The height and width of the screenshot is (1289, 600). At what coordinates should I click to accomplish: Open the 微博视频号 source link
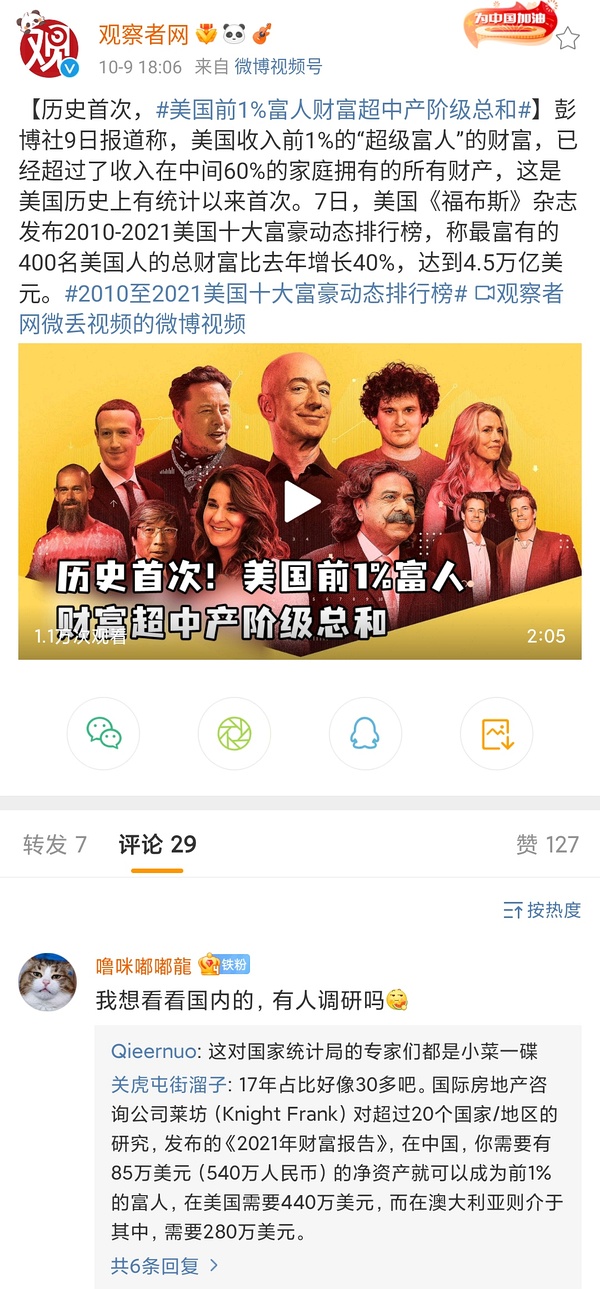(x=278, y=67)
